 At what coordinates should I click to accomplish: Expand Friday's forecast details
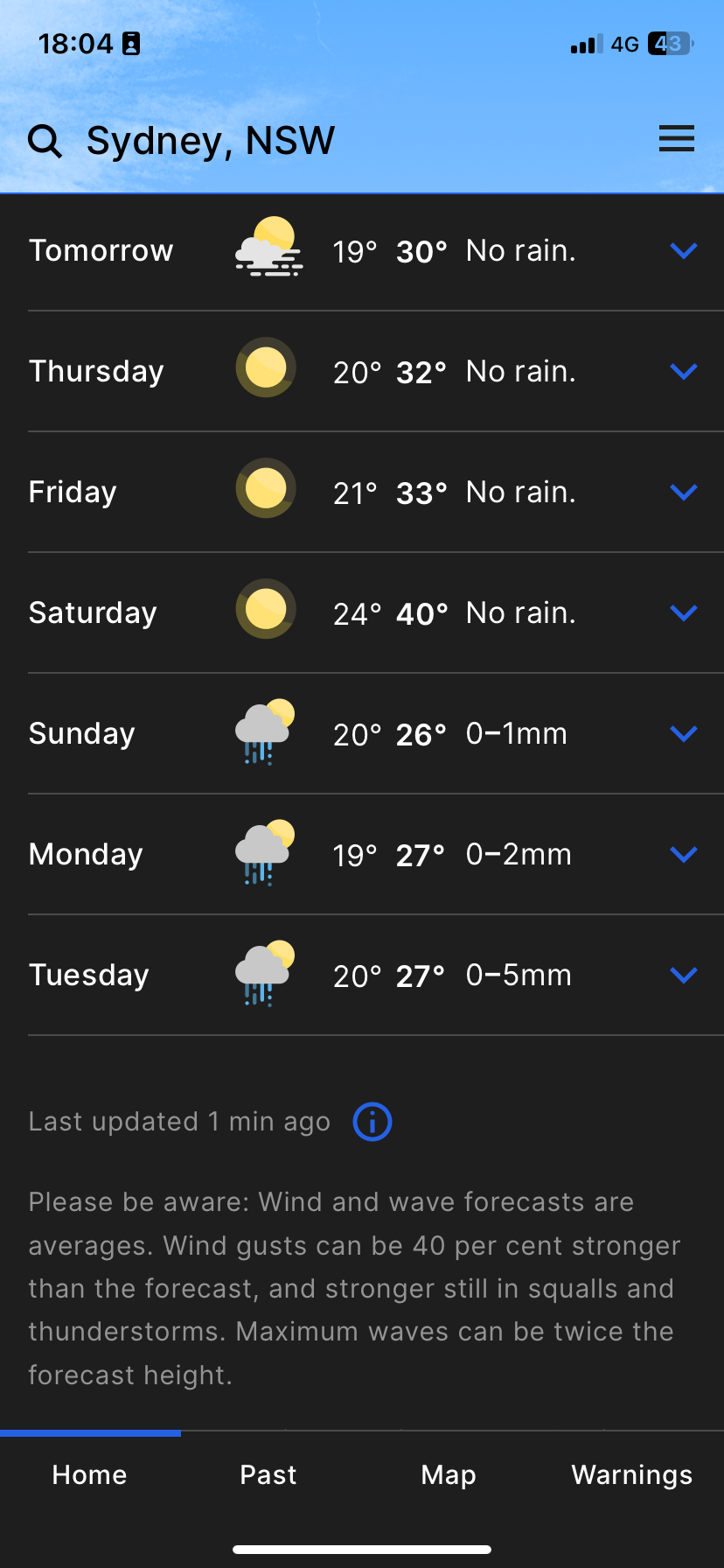[x=683, y=493]
